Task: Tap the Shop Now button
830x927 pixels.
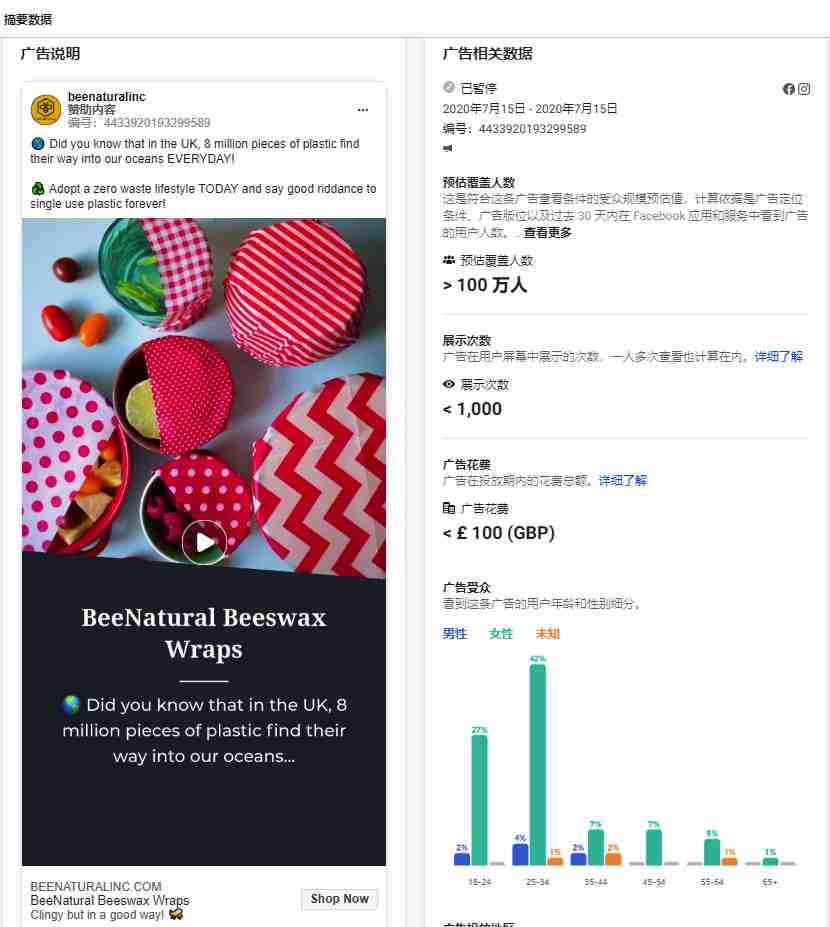Action: tap(339, 899)
